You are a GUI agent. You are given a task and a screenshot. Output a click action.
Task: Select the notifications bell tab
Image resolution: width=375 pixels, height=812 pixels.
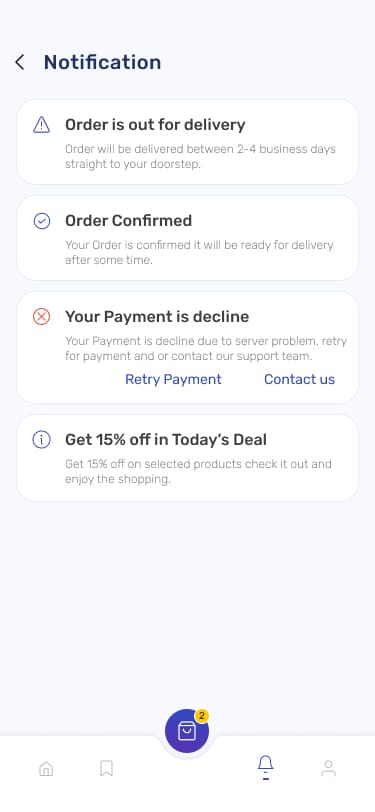[x=266, y=767]
